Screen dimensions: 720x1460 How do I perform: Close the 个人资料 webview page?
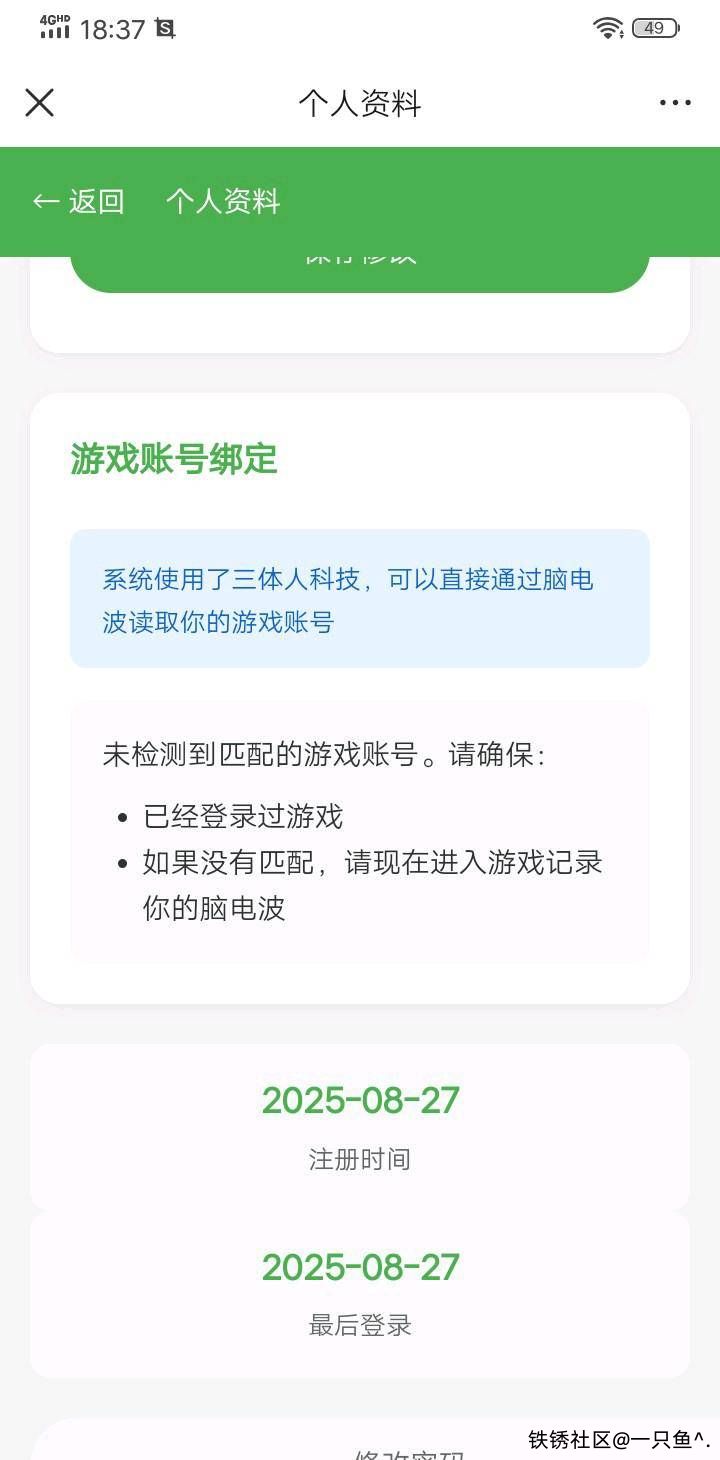click(x=40, y=103)
